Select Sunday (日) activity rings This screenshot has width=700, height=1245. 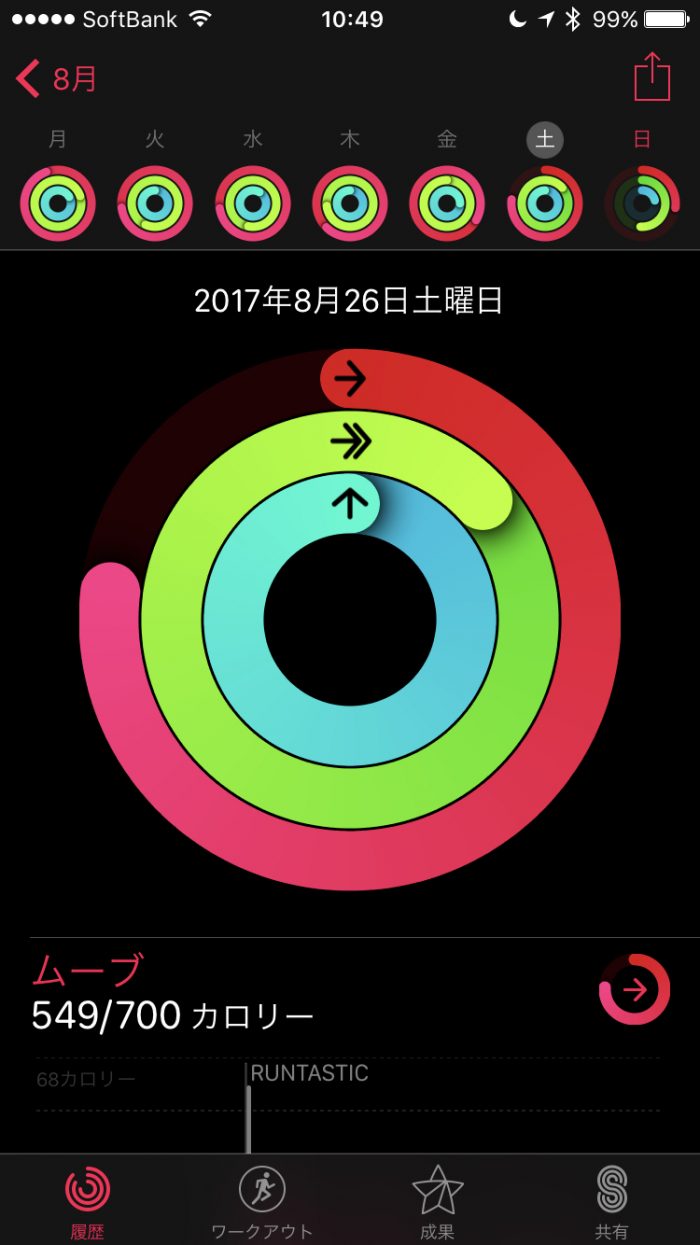[642, 203]
